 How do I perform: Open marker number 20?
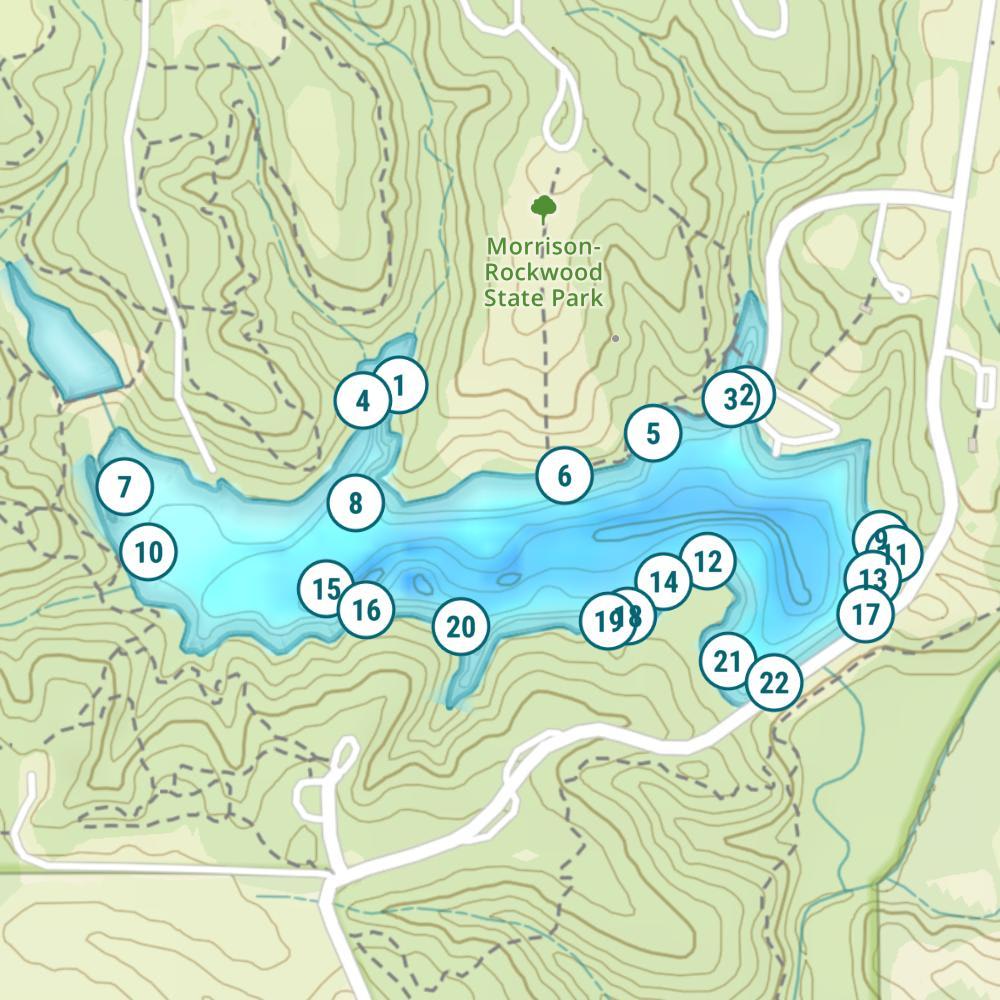coord(460,627)
